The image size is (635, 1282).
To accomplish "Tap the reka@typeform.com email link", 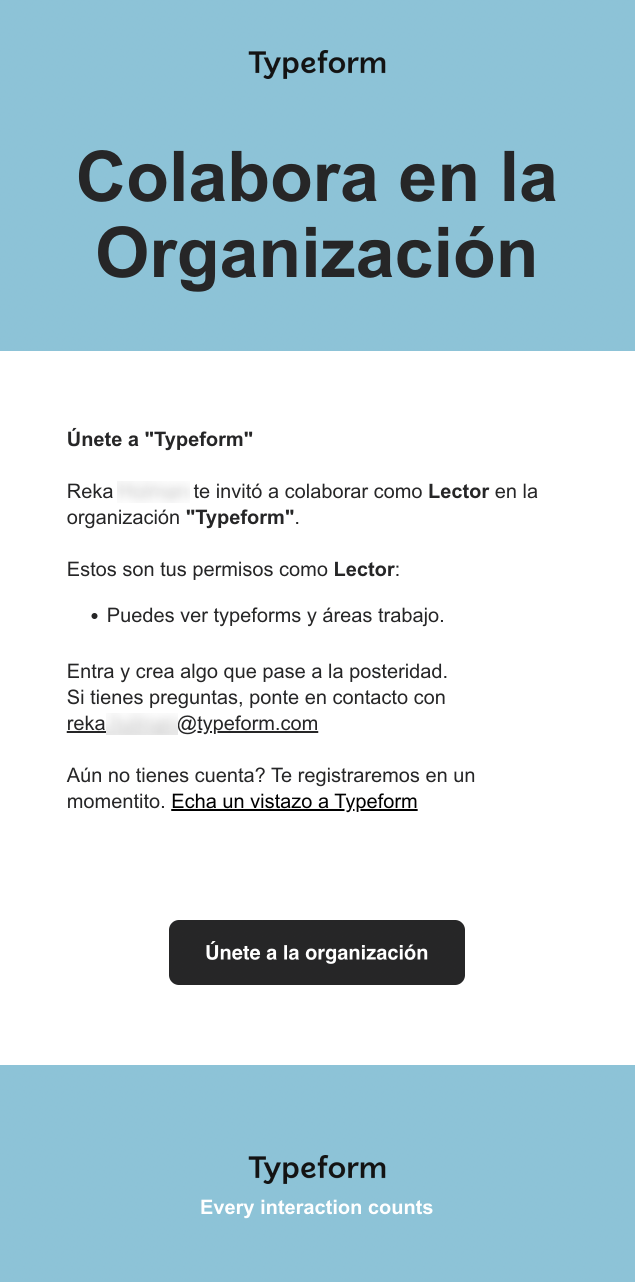I will tap(192, 723).
